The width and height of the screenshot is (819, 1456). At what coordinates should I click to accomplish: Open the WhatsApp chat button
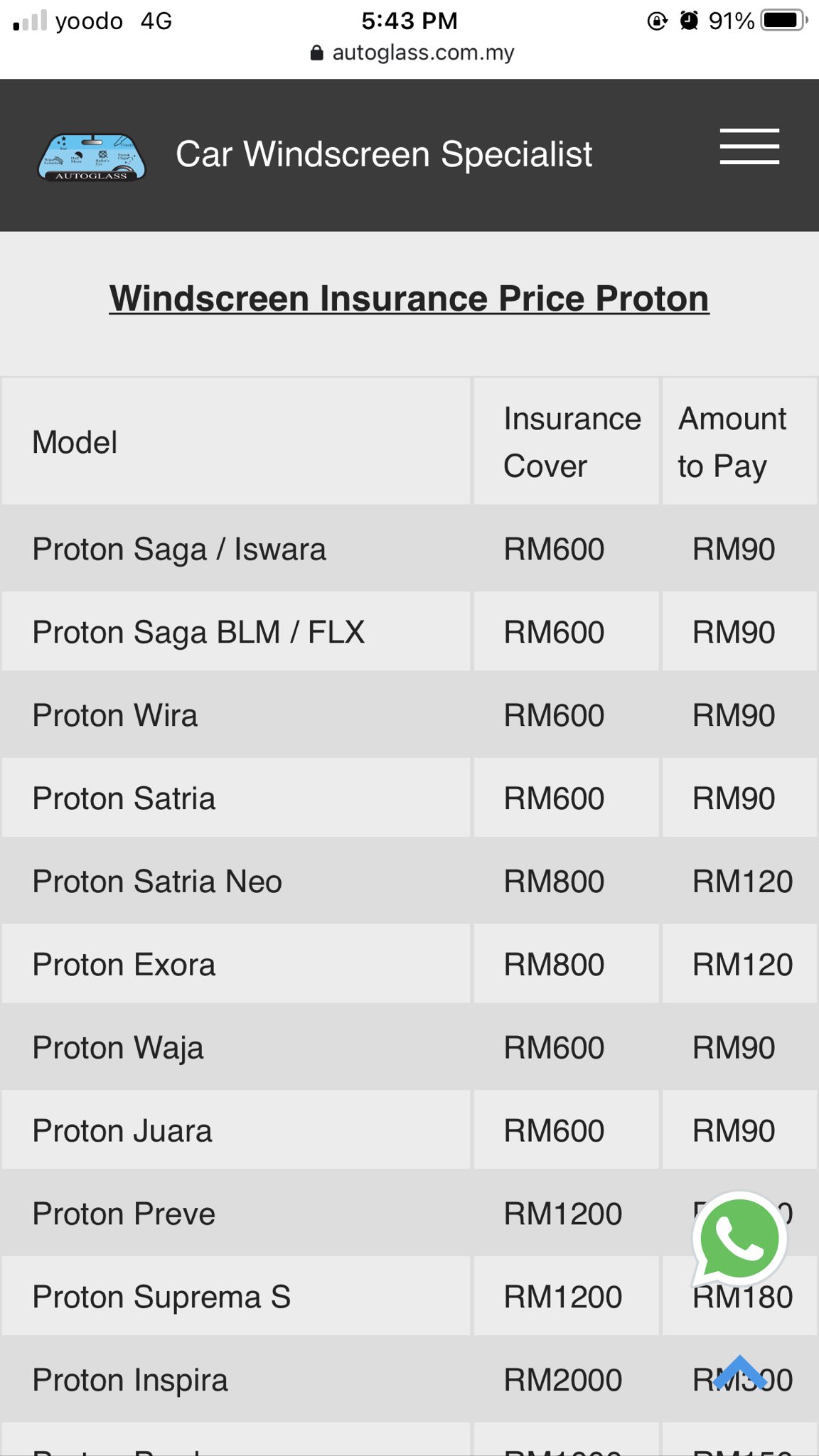point(739,1239)
